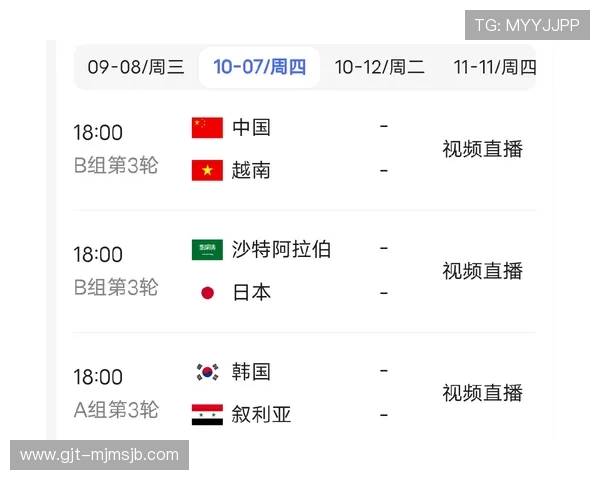Open 视频直播 for the 中国 vs 越南 match
The height and width of the screenshot is (480, 600).
point(482,149)
